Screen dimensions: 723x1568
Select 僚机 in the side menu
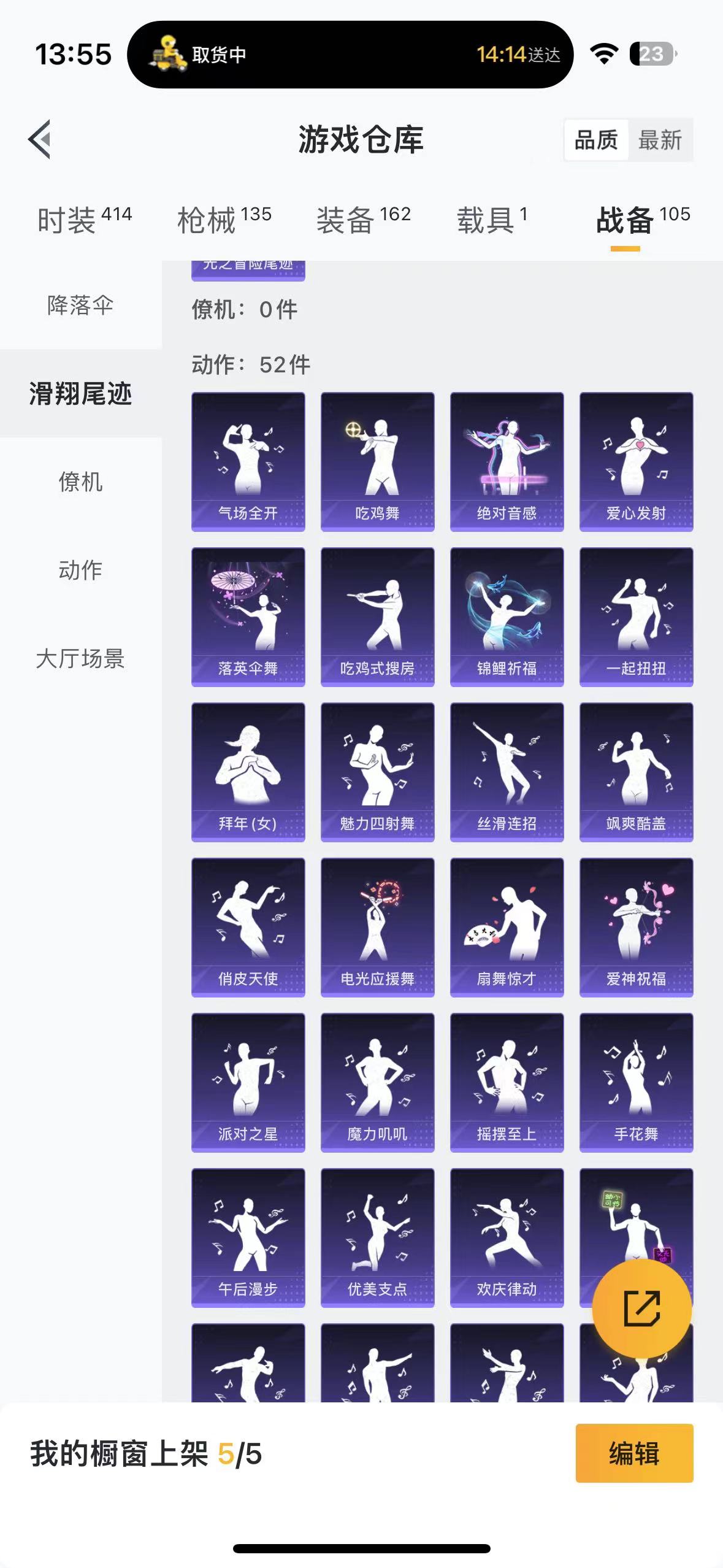pyautogui.click(x=80, y=482)
